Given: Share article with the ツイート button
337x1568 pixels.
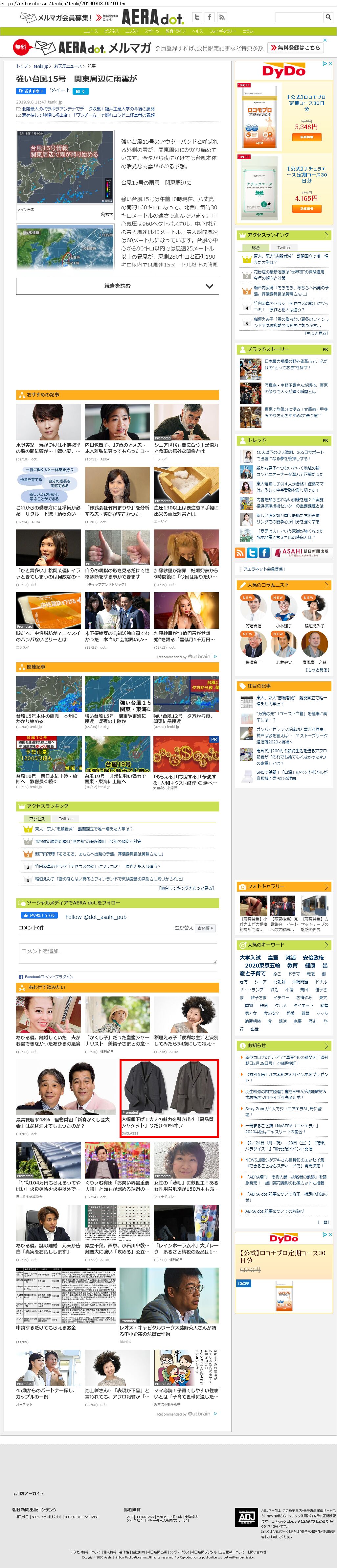Looking at the screenshot, I should tap(59, 90).
